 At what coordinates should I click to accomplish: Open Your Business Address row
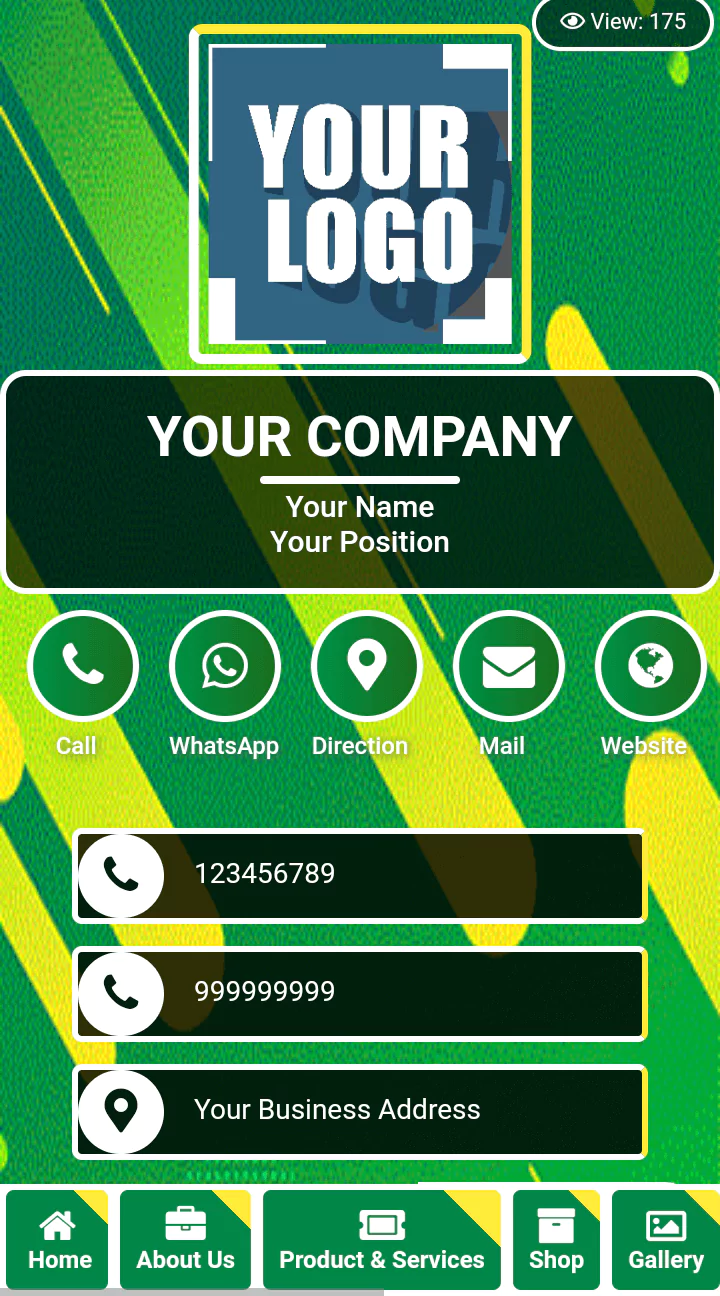(360, 1111)
